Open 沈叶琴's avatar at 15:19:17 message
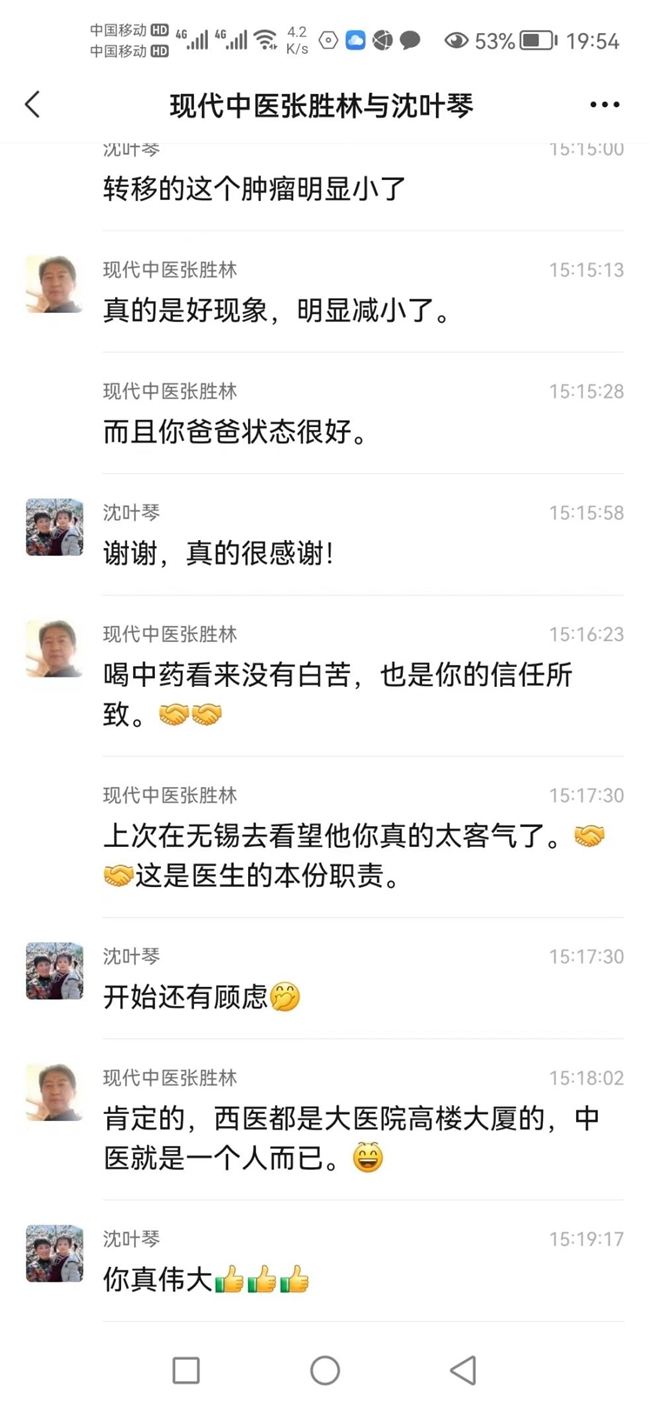 point(54,1253)
